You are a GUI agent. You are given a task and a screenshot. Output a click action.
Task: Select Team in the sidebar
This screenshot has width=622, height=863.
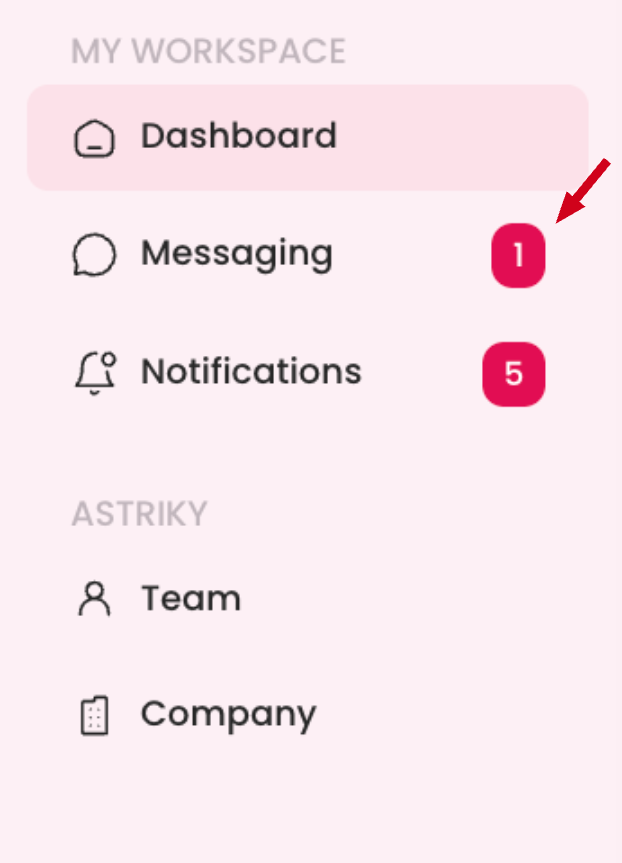[190, 599]
